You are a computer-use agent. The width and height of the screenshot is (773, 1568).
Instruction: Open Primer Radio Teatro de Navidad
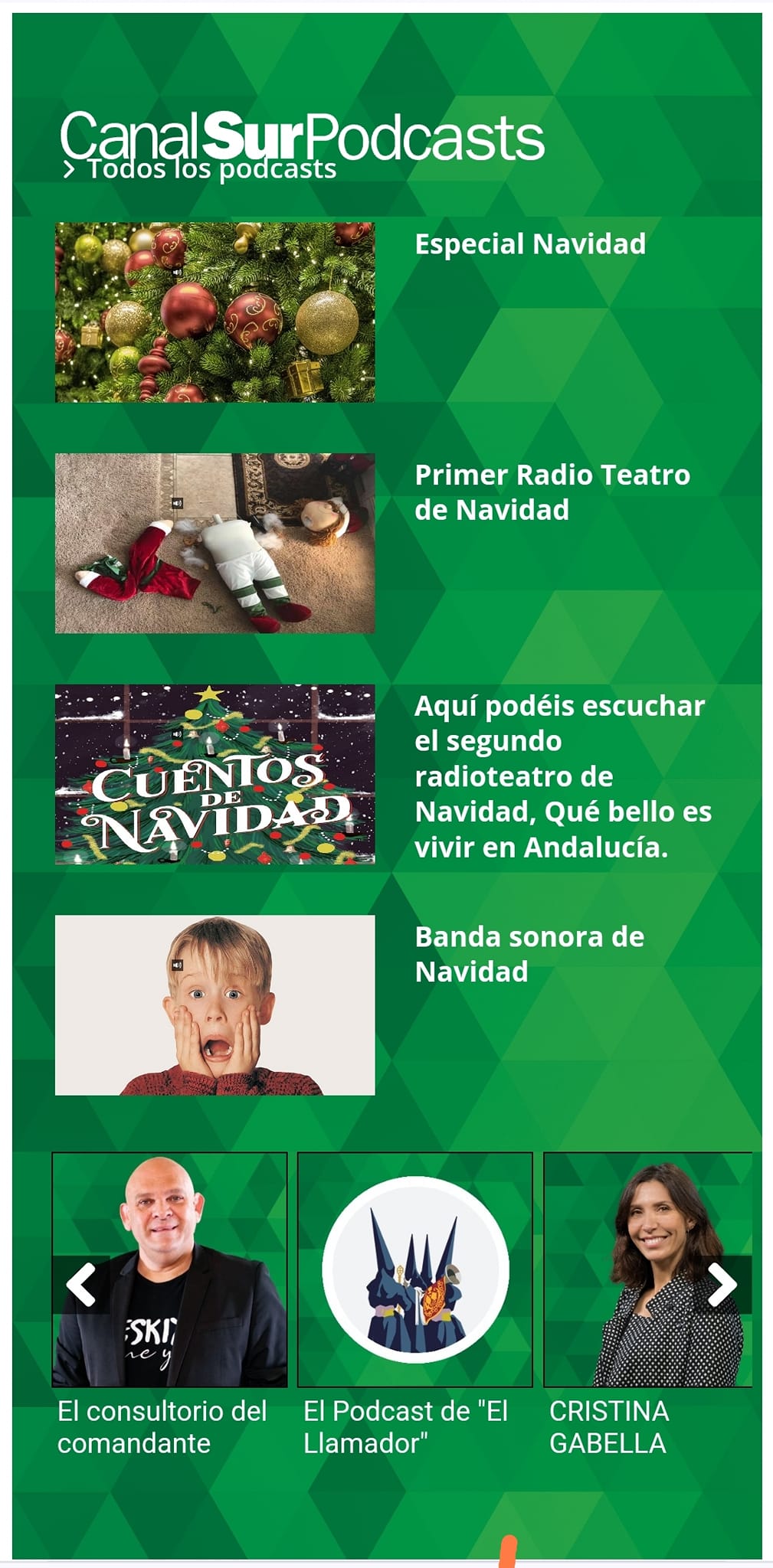tap(552, 492)
